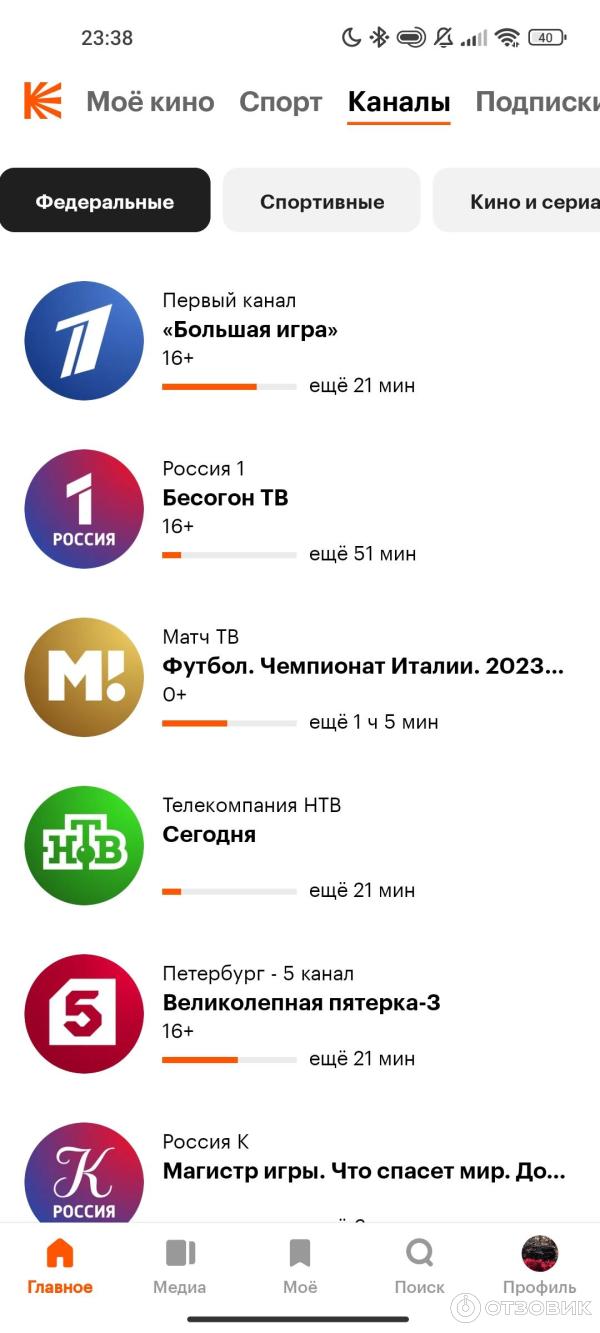Image resolution: width=600 pixels, height=1333 pixels.
Task: Tap the Главное home tab
Action: [x=60, y=1266]
